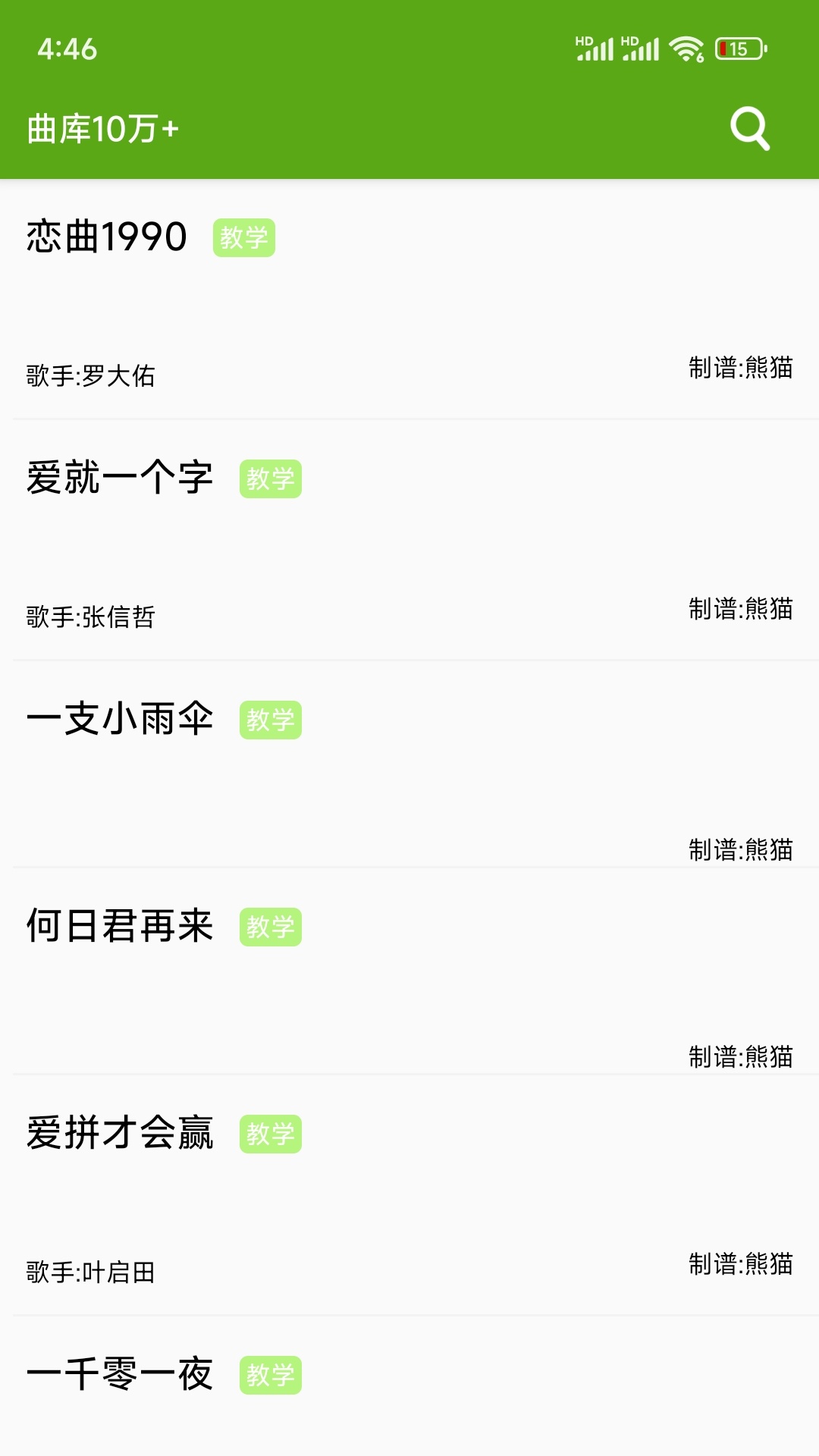The width and height of the screenshot is (819, 1456).
Task: Open the song 恋曲1990 by 罗大佑
Action: click(409, 299)
